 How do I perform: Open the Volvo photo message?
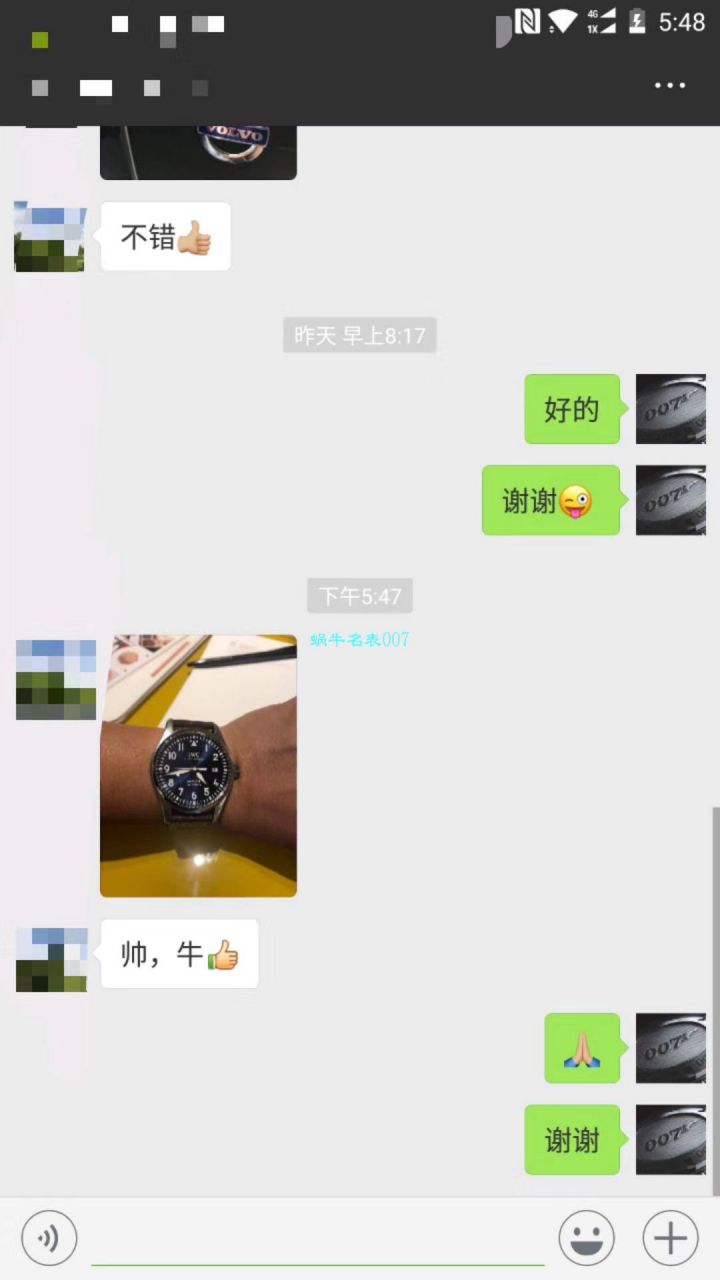click(198, 152)
